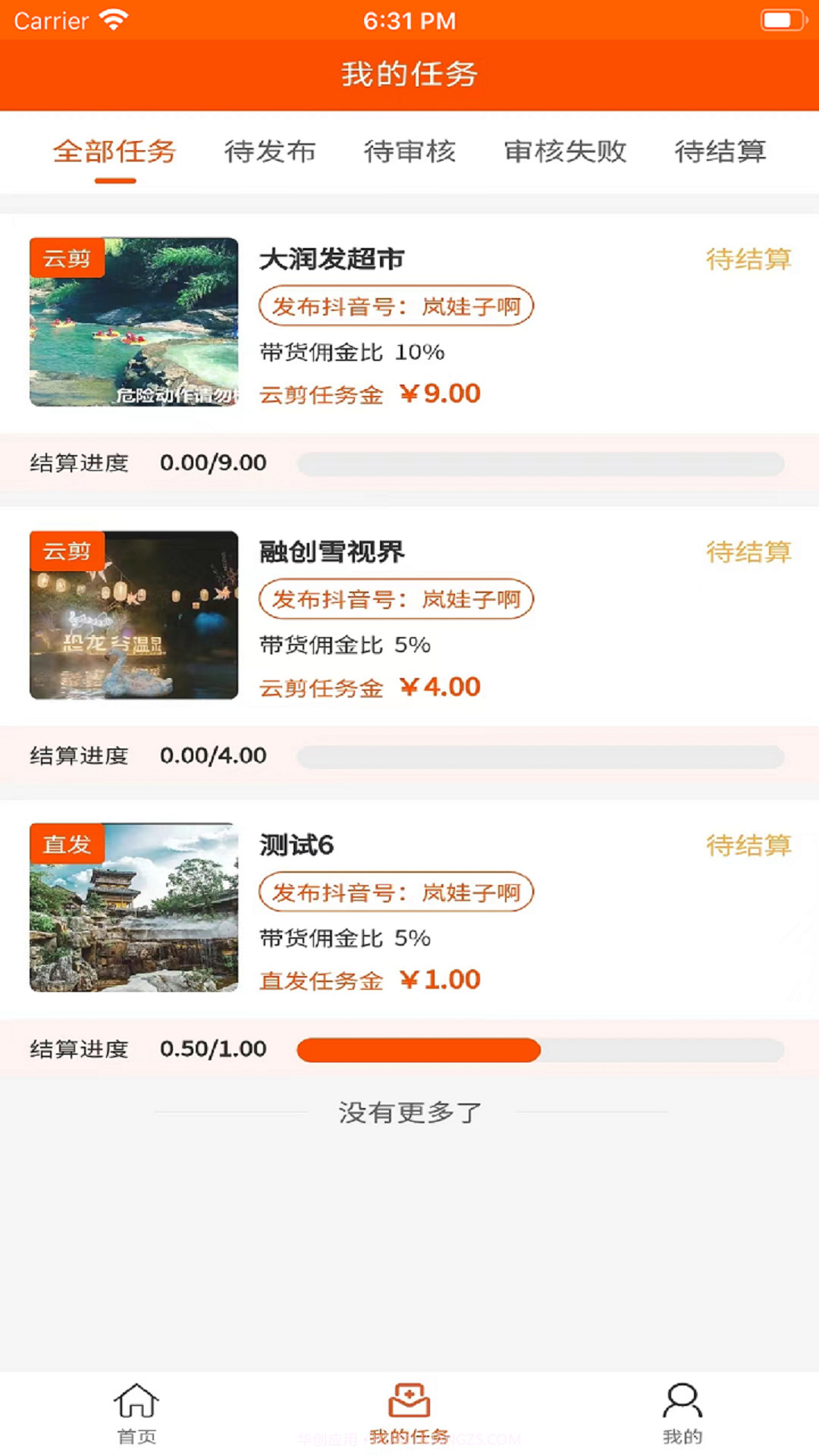This screenshot has height=1456, width=819.
Task: Switch to the 待审核 tab
Action: [x=410, y=152]
